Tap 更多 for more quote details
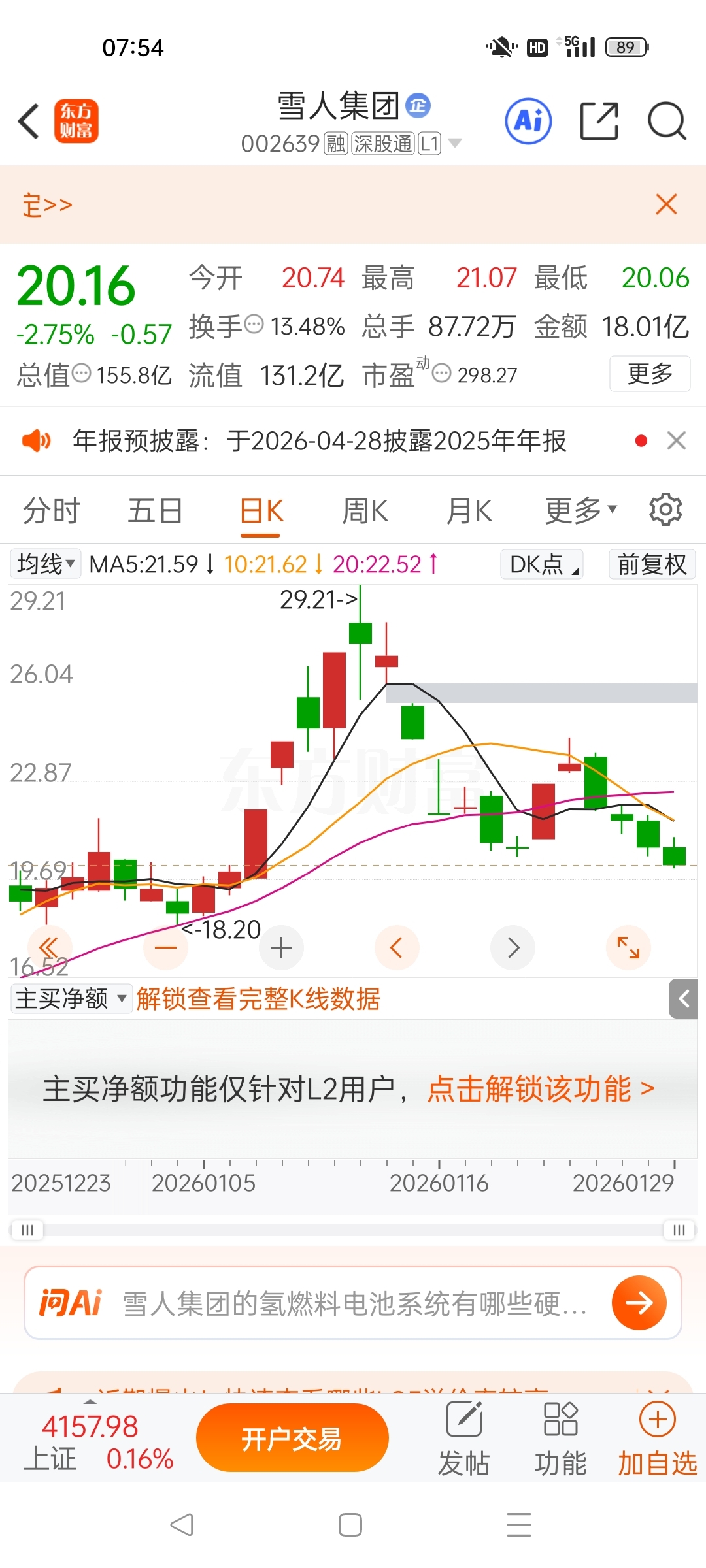The width and height of the screenshot is (706, 1568). pyautogui.click(x=650, y=374)
